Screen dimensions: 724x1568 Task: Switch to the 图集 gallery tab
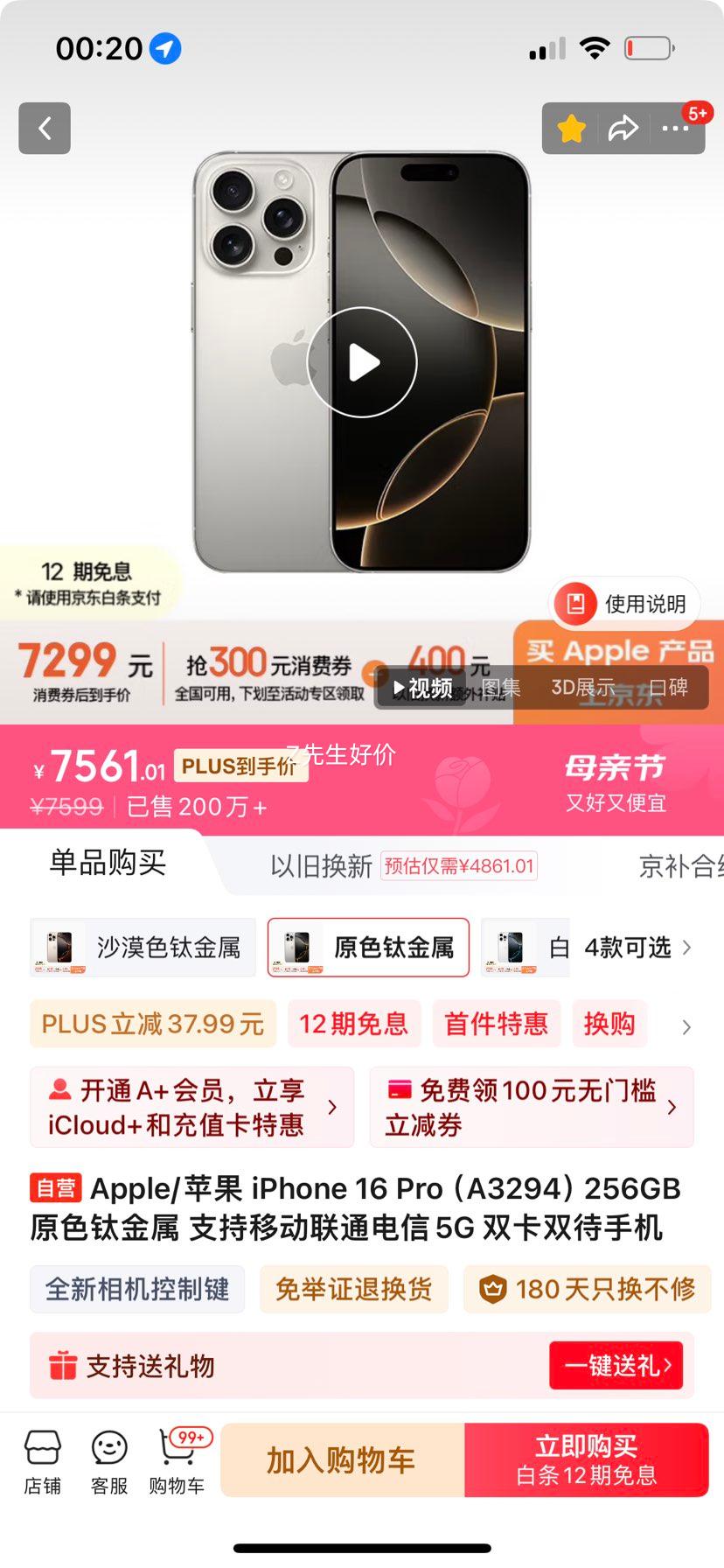click(x=501, y=689)
